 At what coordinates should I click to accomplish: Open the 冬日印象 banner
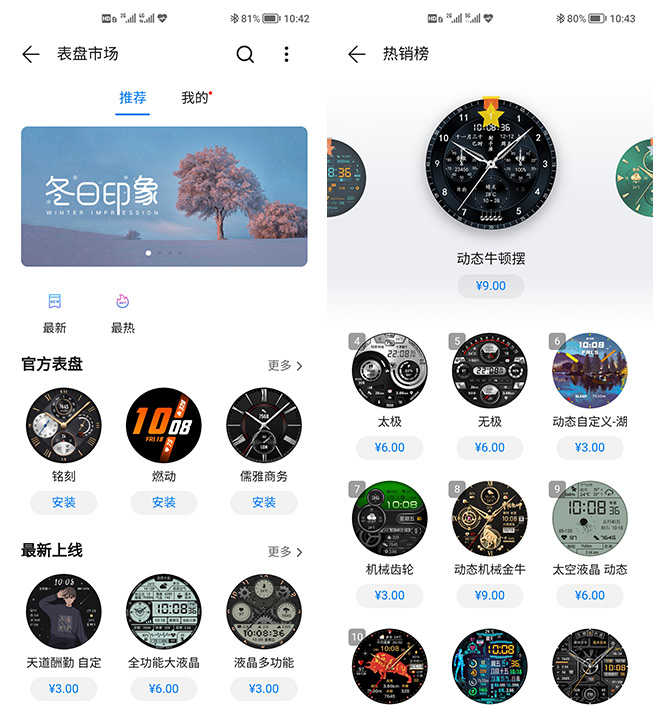[x=164, y=196]
